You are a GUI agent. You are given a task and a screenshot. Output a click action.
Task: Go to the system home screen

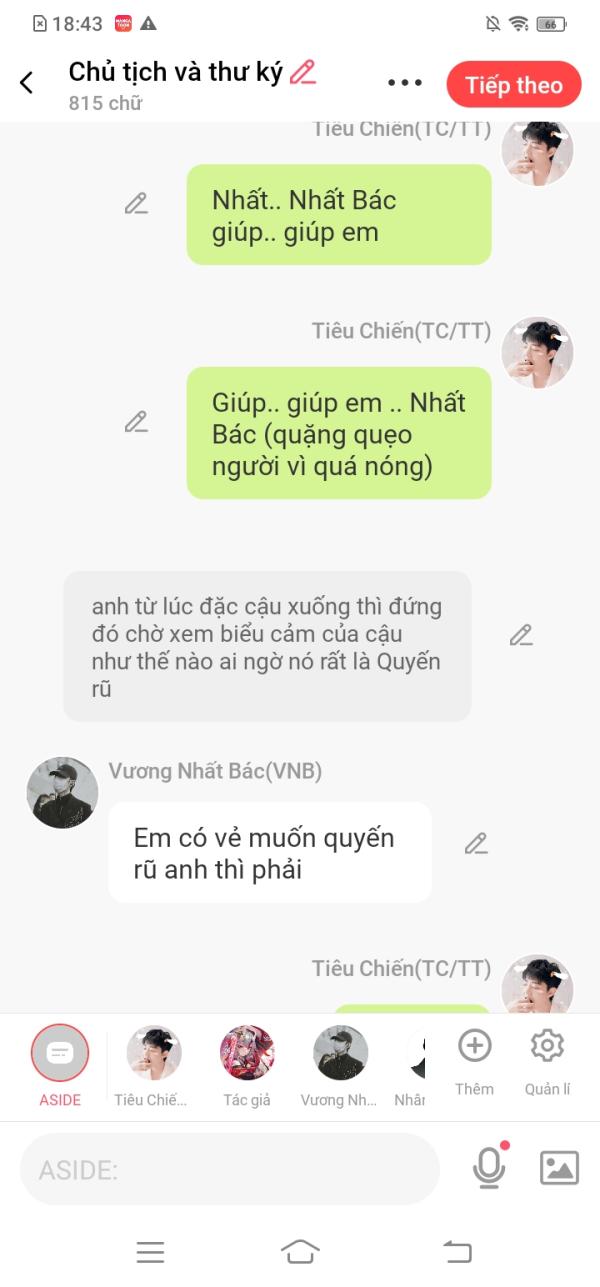(300, 1251)
